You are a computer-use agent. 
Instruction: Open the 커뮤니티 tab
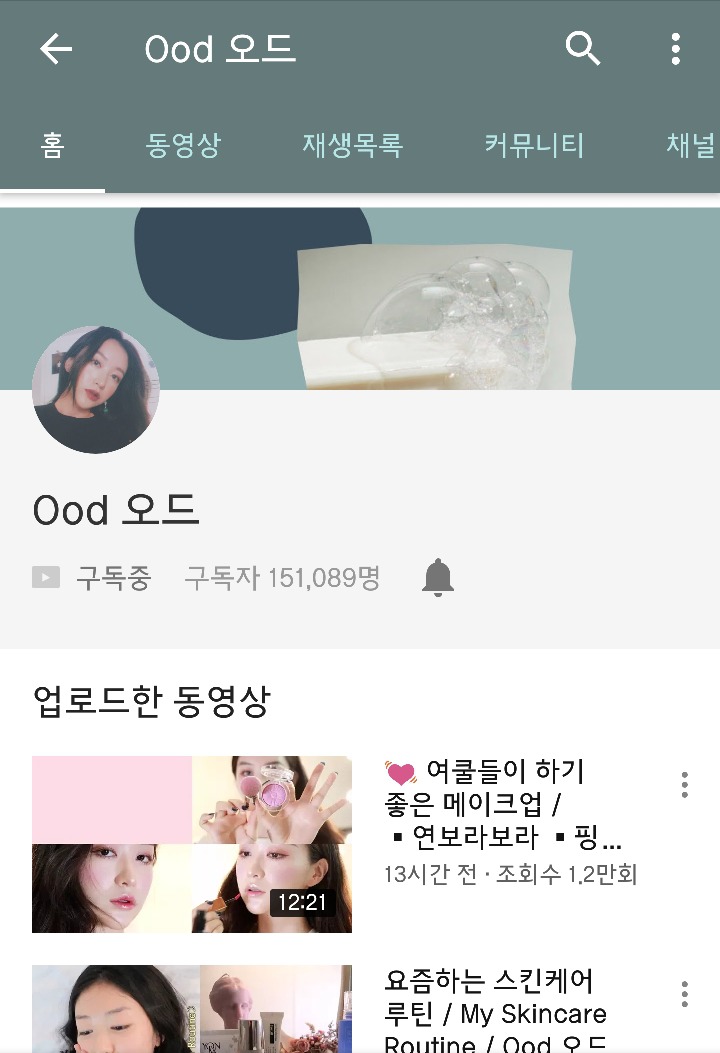534,146
